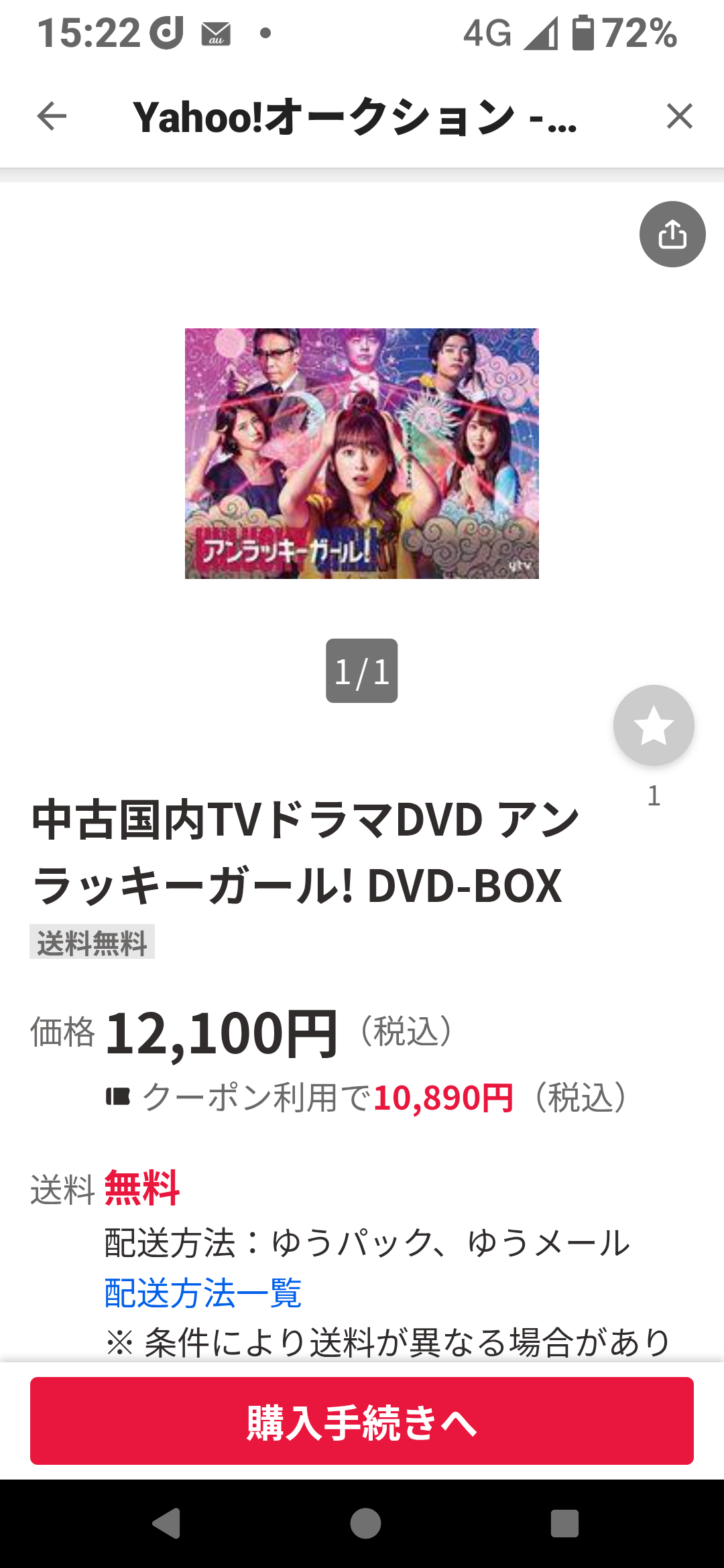
Task: Tap 購入手続きへ to proceed to purchase
Action: pyautogui.click(x=362, y=1421)
